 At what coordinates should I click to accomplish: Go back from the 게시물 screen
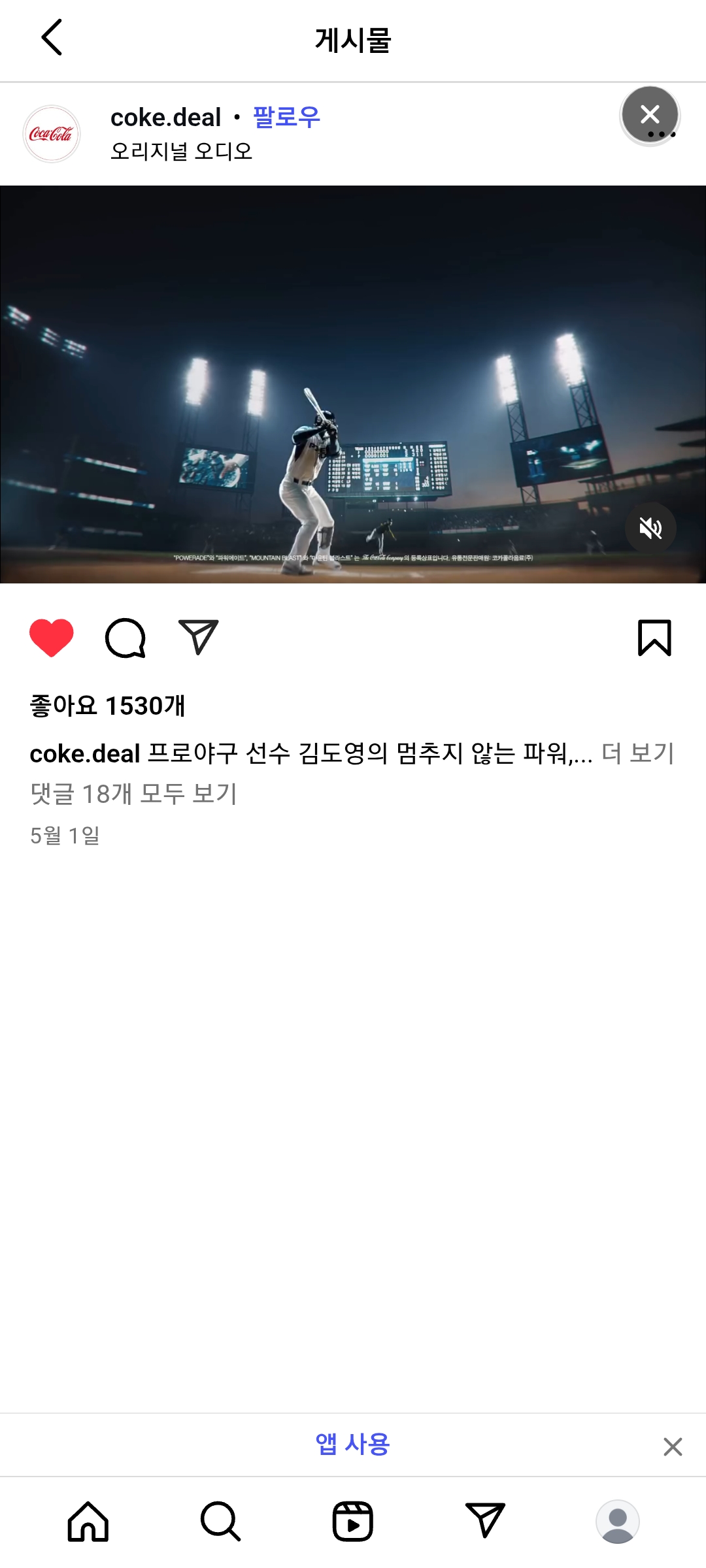click(x=52, y=37)
